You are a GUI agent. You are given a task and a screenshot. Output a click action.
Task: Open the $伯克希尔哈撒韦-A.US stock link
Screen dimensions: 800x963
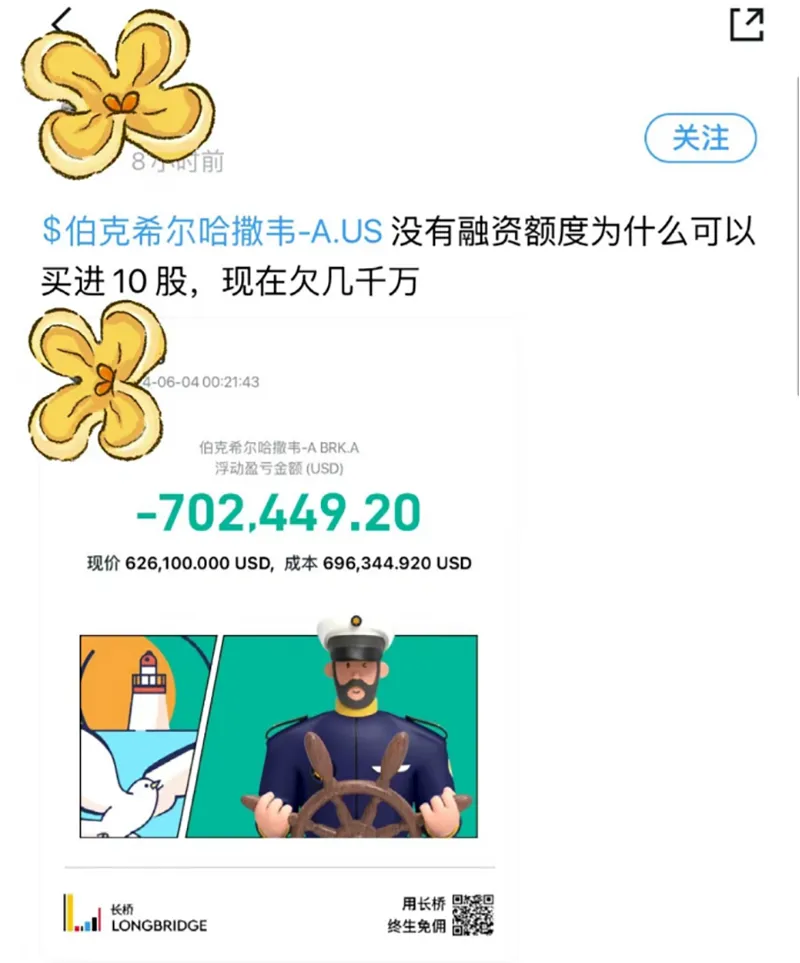pos(212,232)
